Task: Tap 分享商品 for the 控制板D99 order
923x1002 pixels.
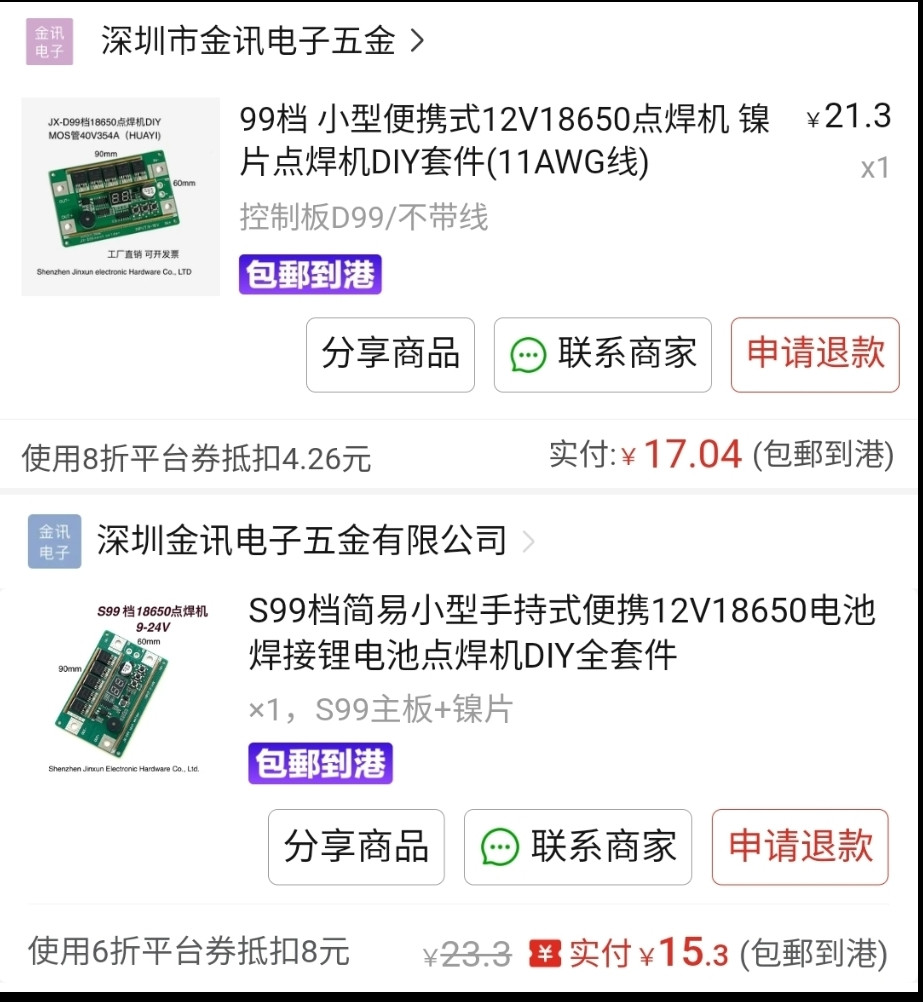Action: (390, 354)
